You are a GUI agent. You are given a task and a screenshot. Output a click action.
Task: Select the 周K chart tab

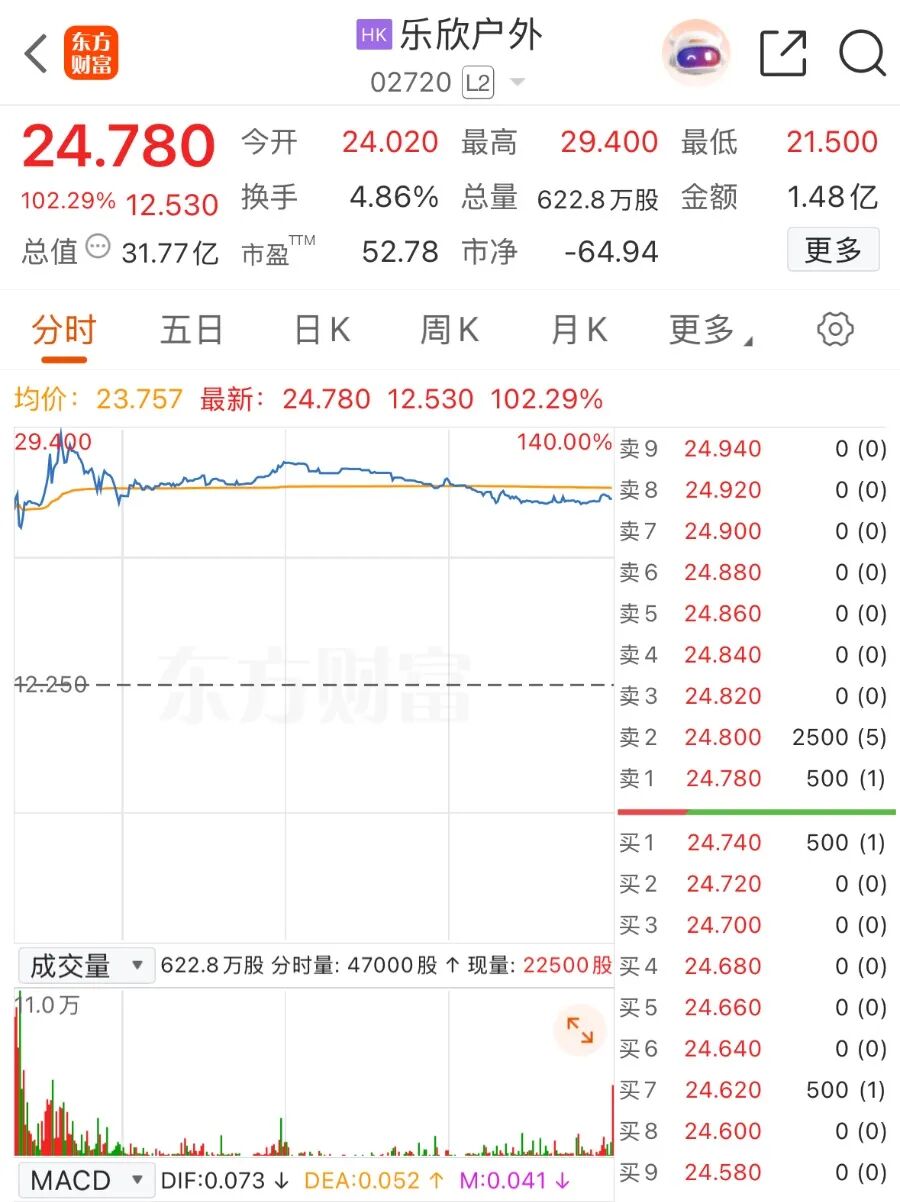point(447,330)
